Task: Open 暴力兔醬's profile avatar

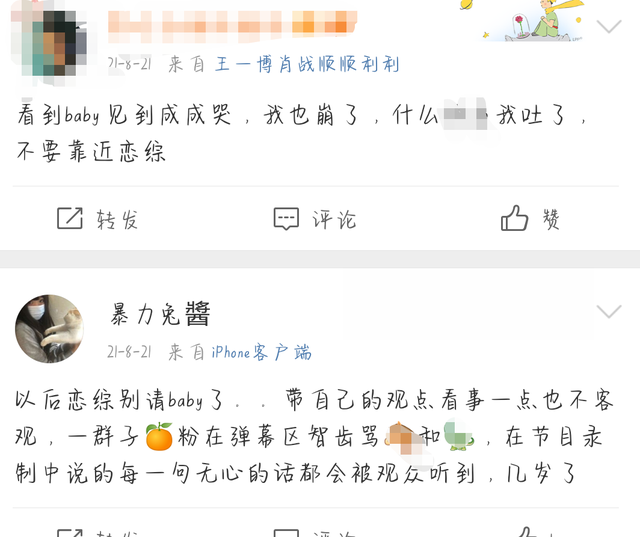Action: [49, 329]
